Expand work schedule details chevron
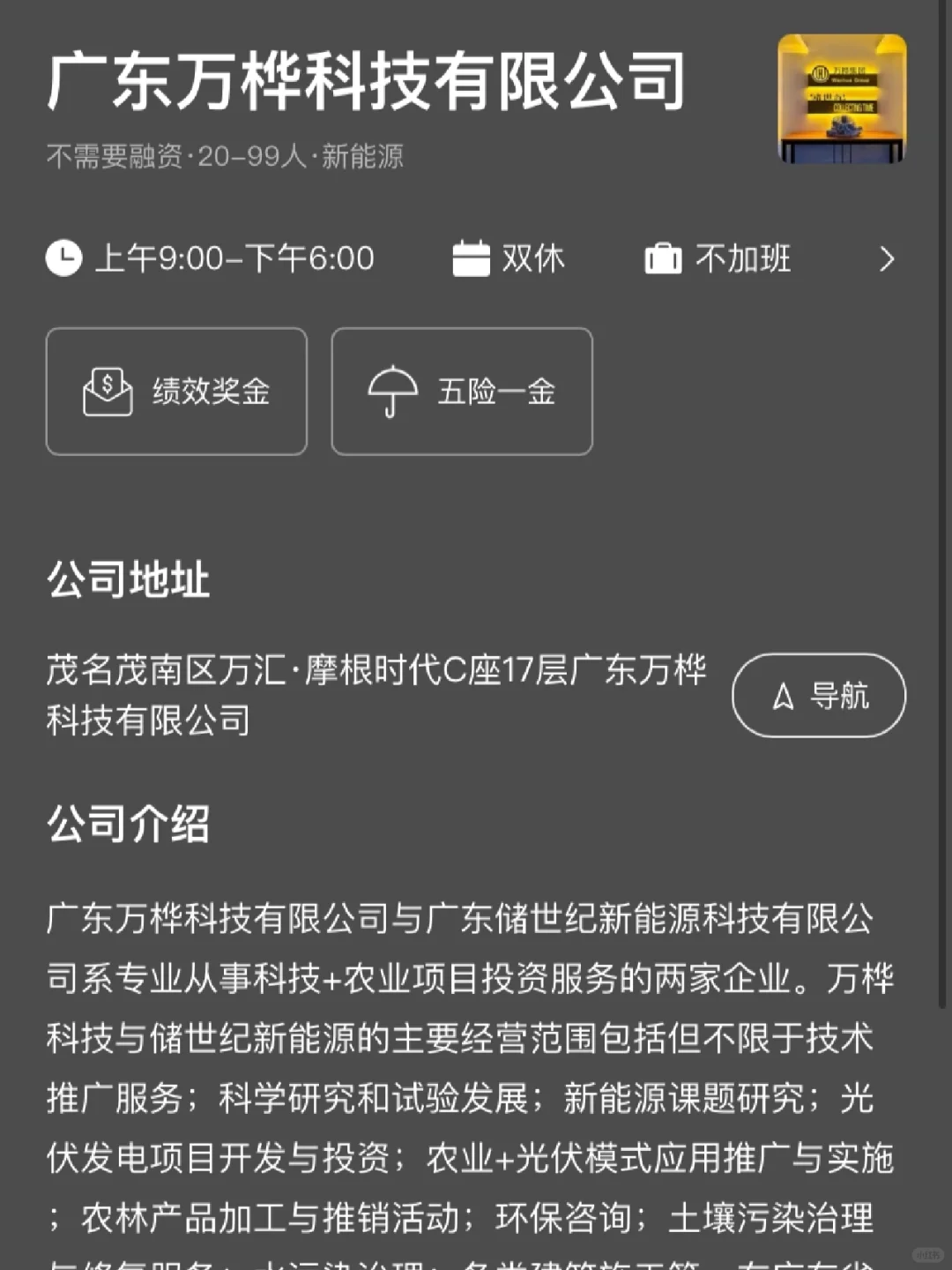 (887, 259)
